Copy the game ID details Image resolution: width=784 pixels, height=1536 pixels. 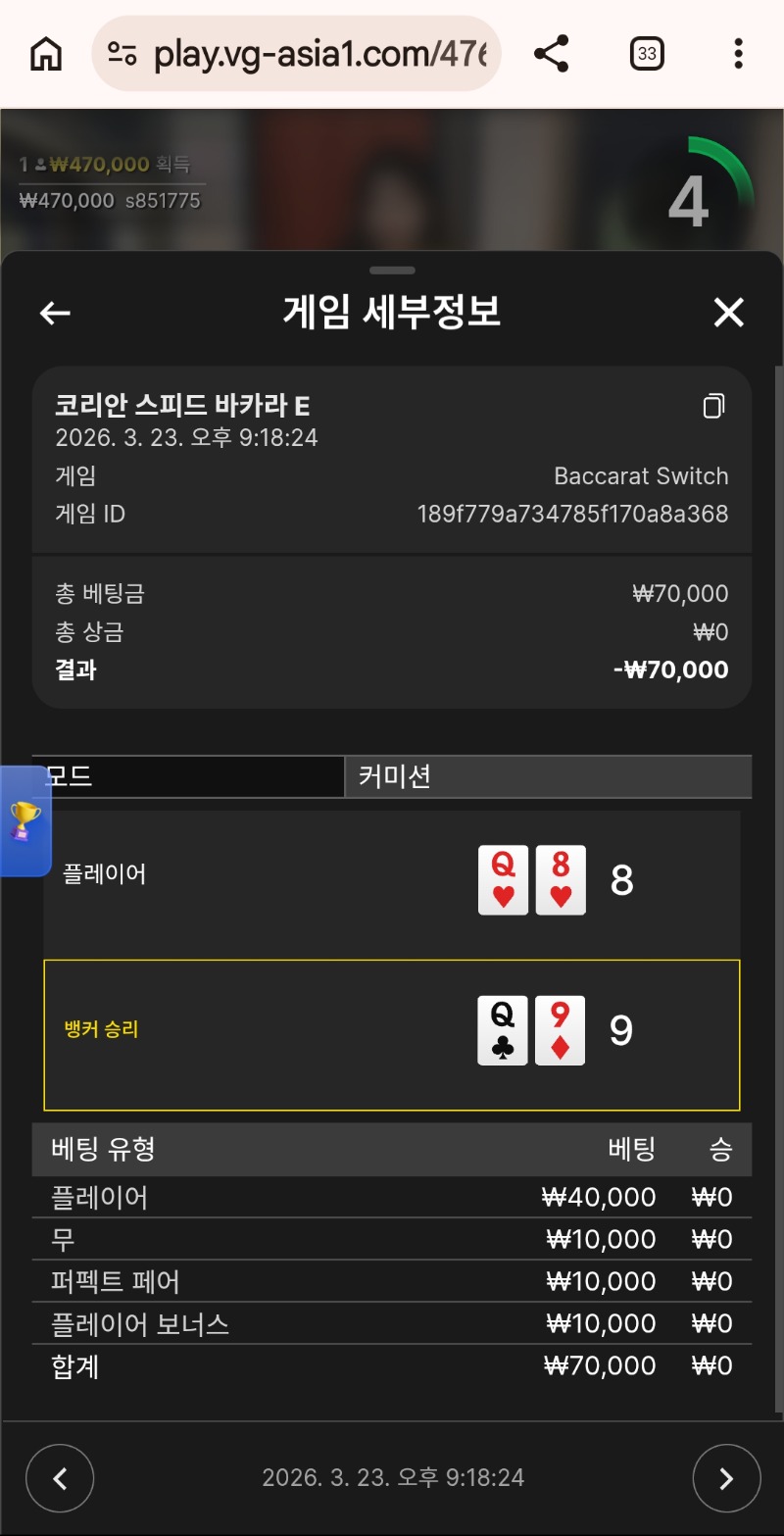714,406
